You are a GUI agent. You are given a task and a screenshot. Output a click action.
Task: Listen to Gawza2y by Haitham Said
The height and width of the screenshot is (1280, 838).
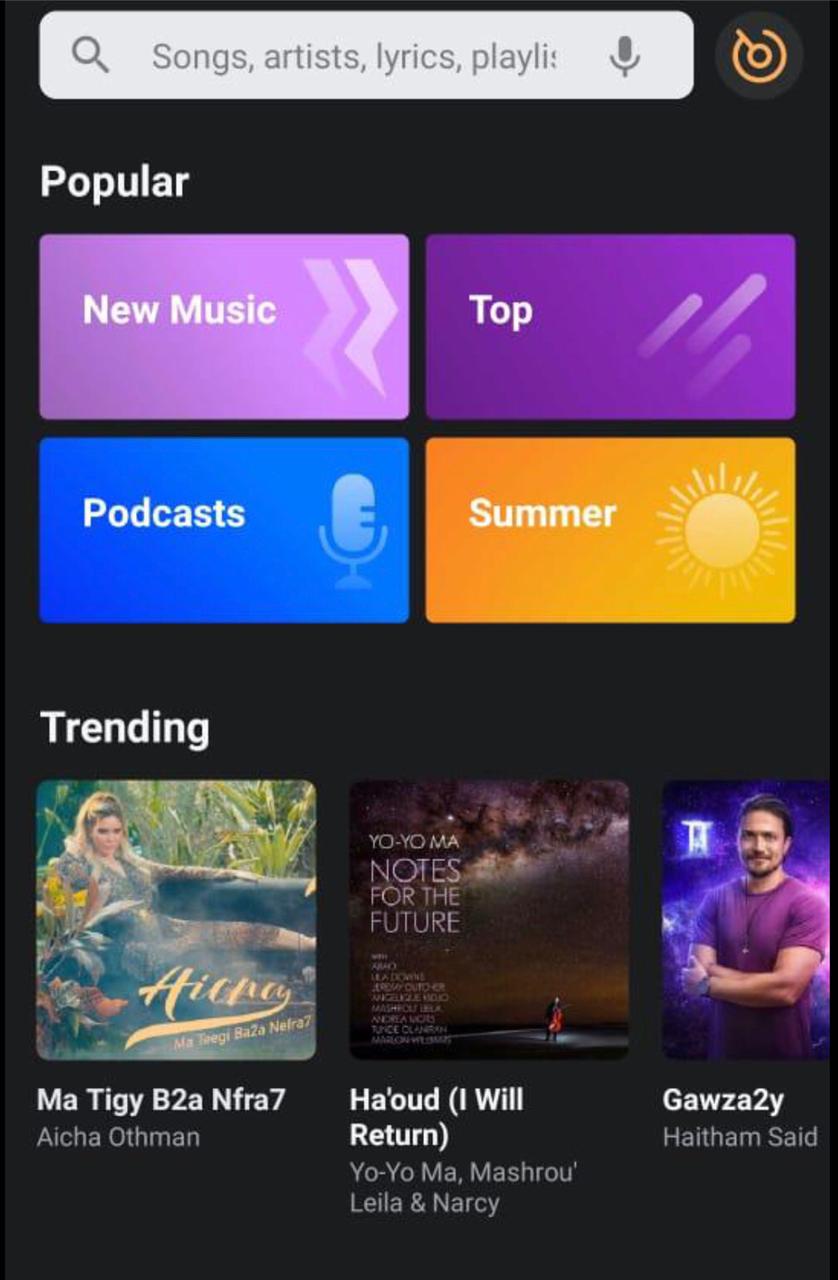[746, 920]
